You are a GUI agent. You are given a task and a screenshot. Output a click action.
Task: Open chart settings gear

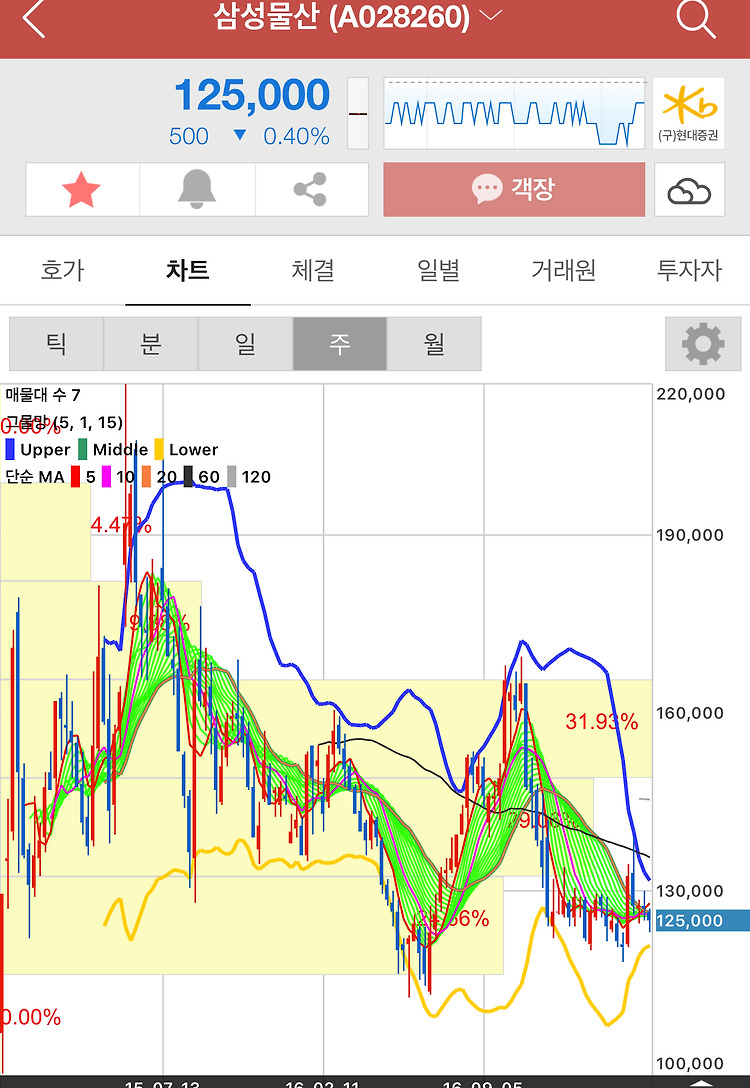coord(703,344)
